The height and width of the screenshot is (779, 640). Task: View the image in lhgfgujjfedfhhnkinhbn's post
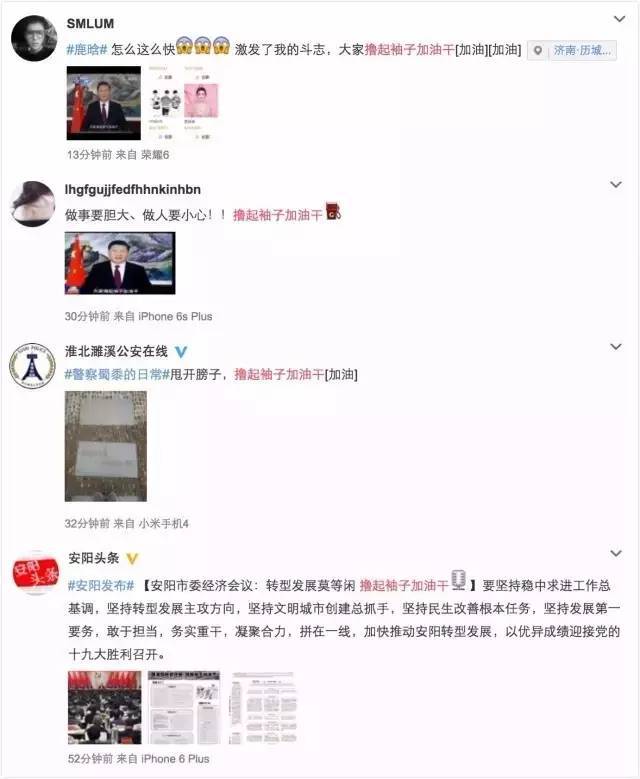click(x=120, y=264)
